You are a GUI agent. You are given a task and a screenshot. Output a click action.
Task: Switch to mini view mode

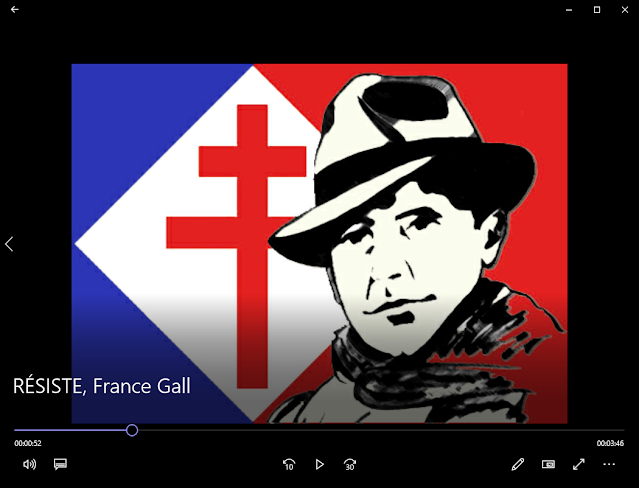(548, 464)
